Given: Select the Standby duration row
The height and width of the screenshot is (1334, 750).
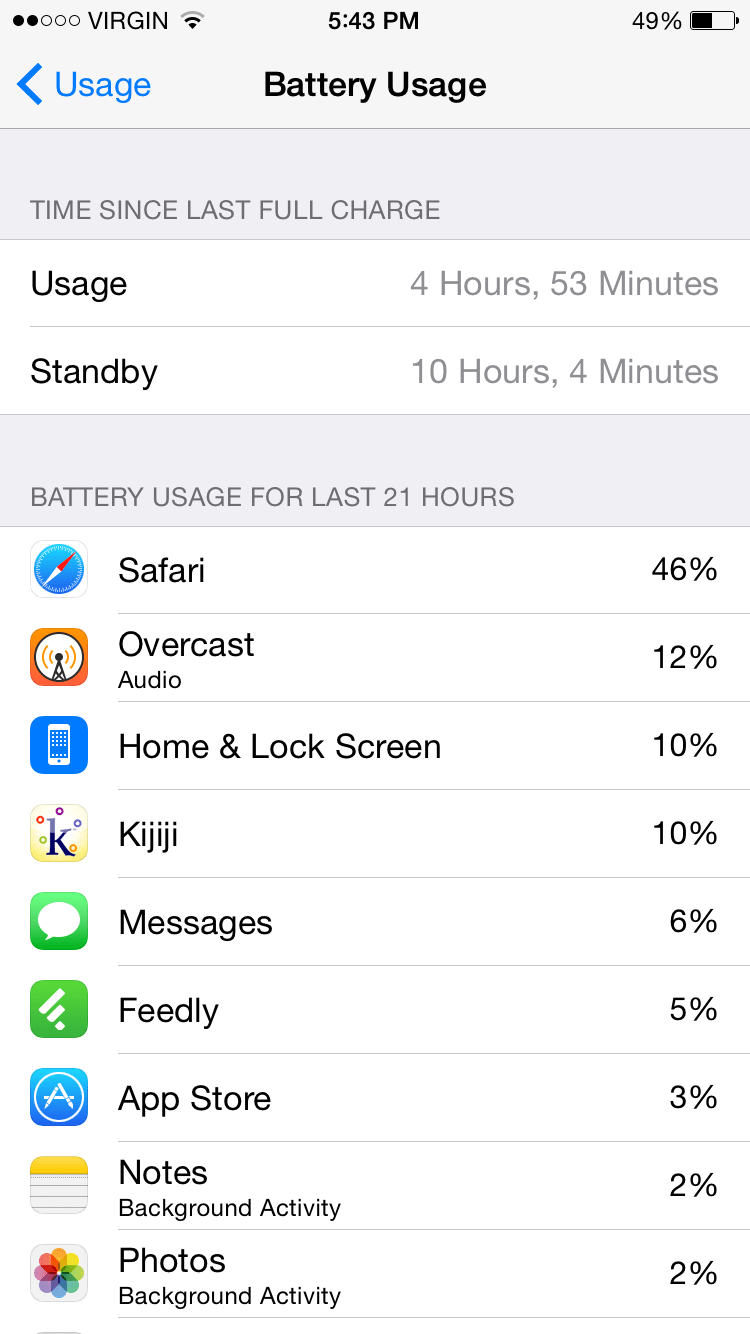Looking at the screenshot, I should pyautogui.click(x=375, y=371).
